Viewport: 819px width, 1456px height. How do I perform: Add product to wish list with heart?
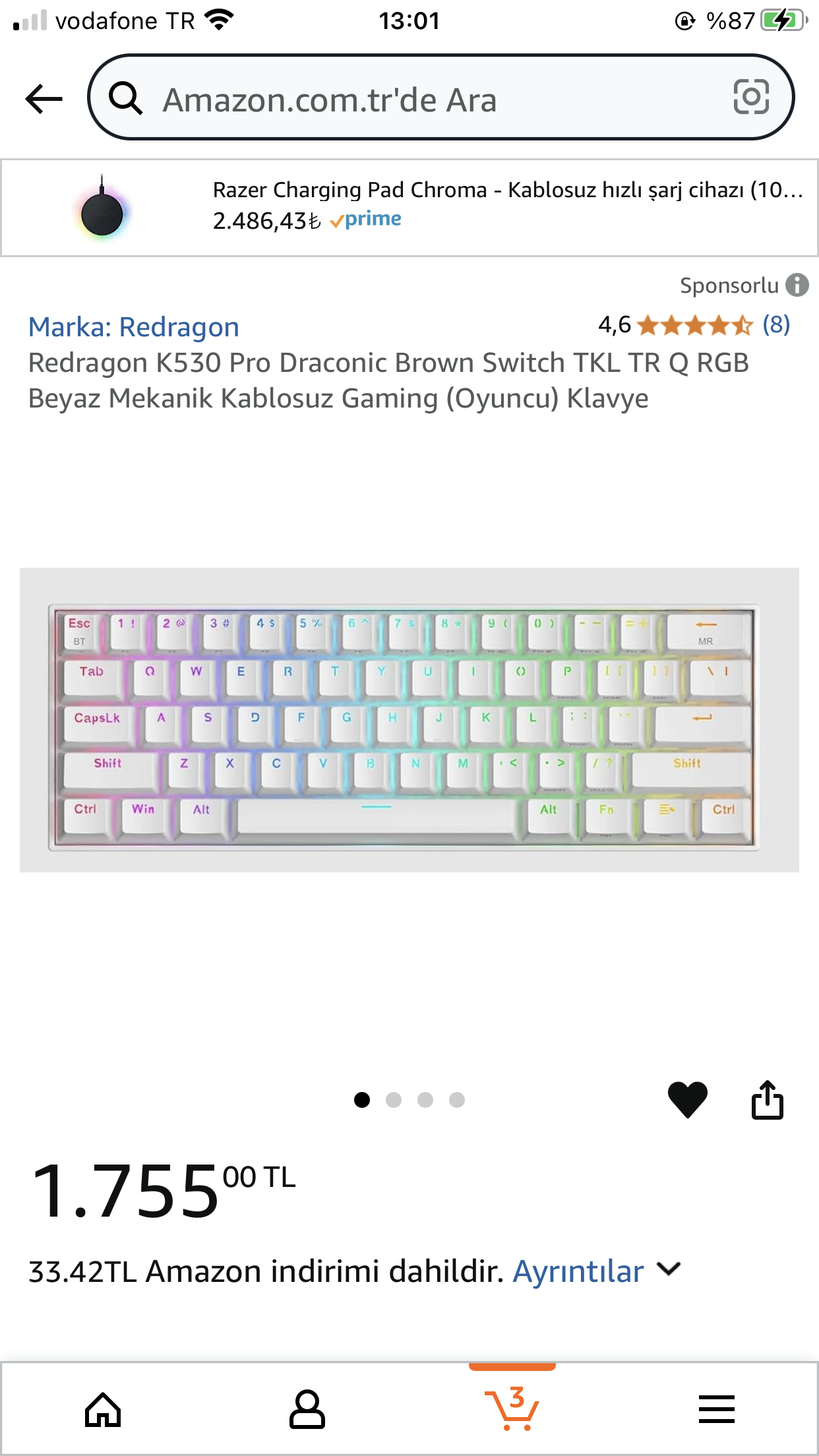tap(687, 1100)
